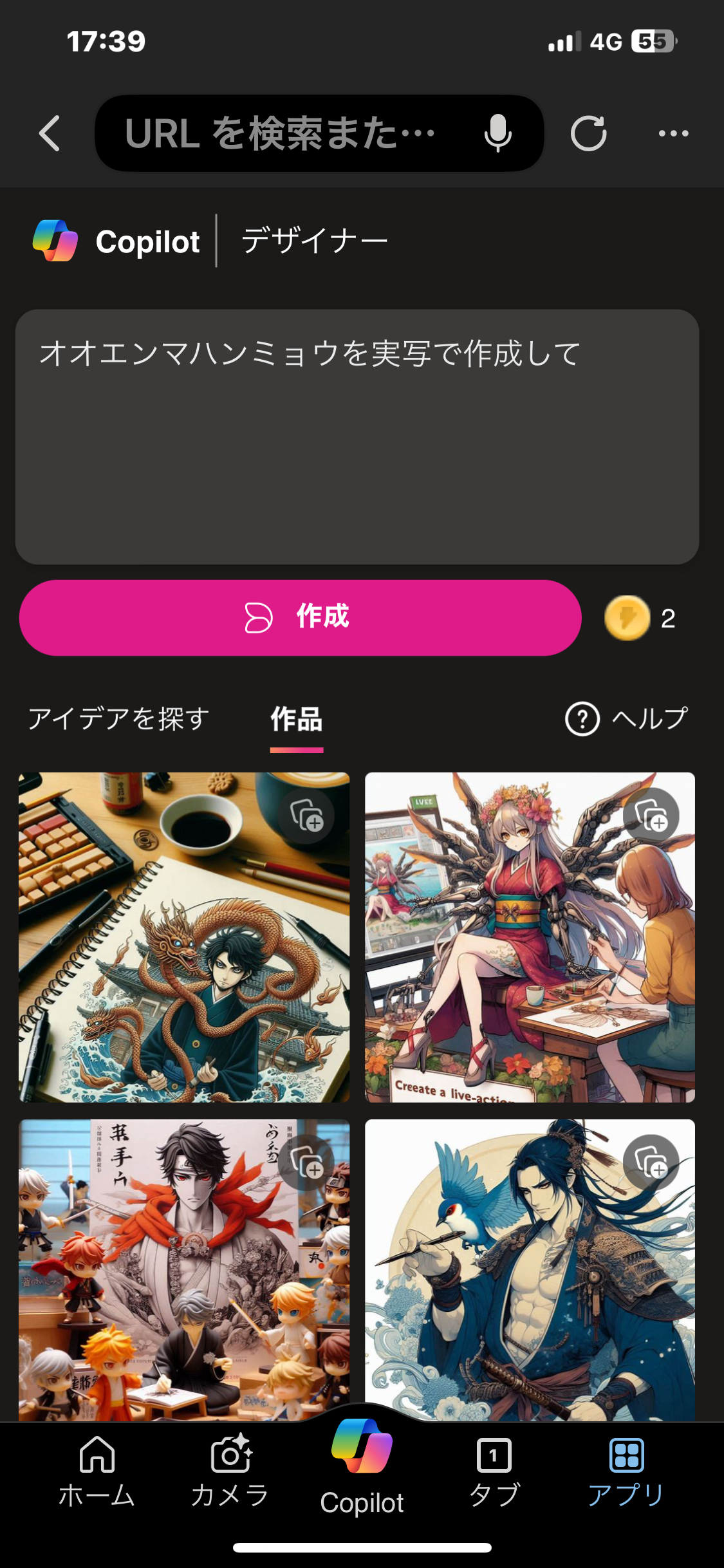
Task: Launch Copilot from the bottom bar
Action: point(362,1468)
